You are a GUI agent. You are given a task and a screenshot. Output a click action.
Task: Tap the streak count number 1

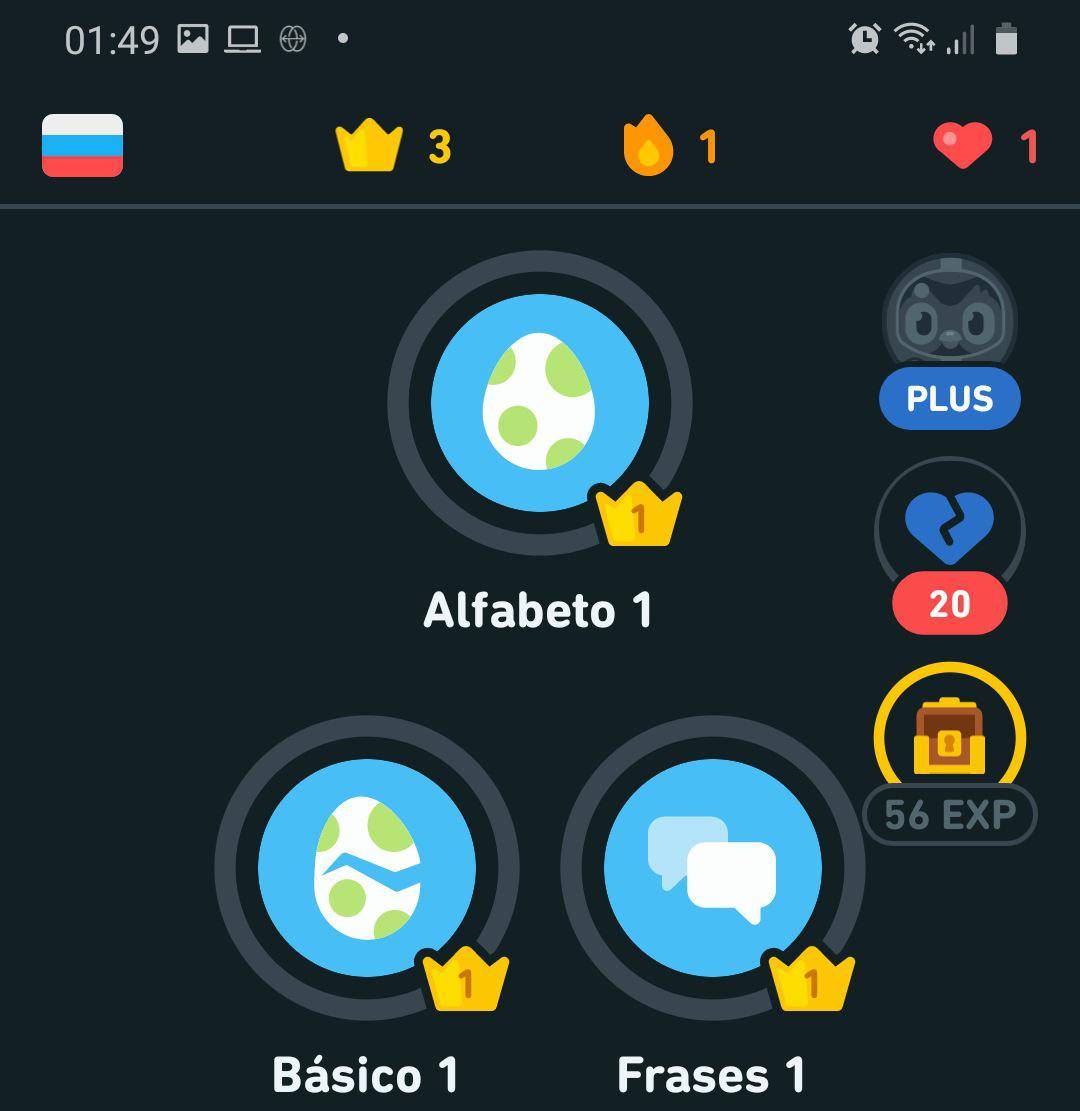pos(708,146)
